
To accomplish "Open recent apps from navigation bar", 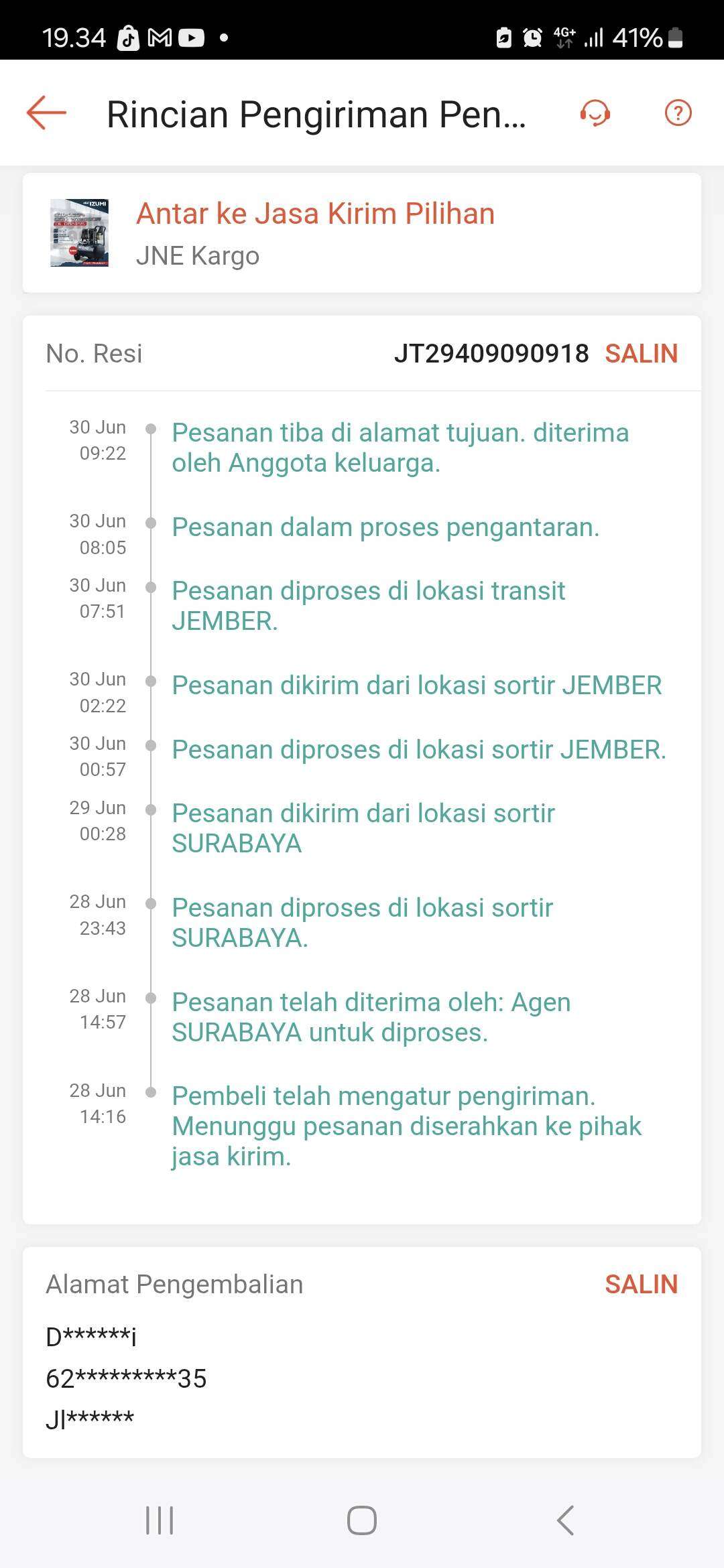I will click(x=160, y=1520).
